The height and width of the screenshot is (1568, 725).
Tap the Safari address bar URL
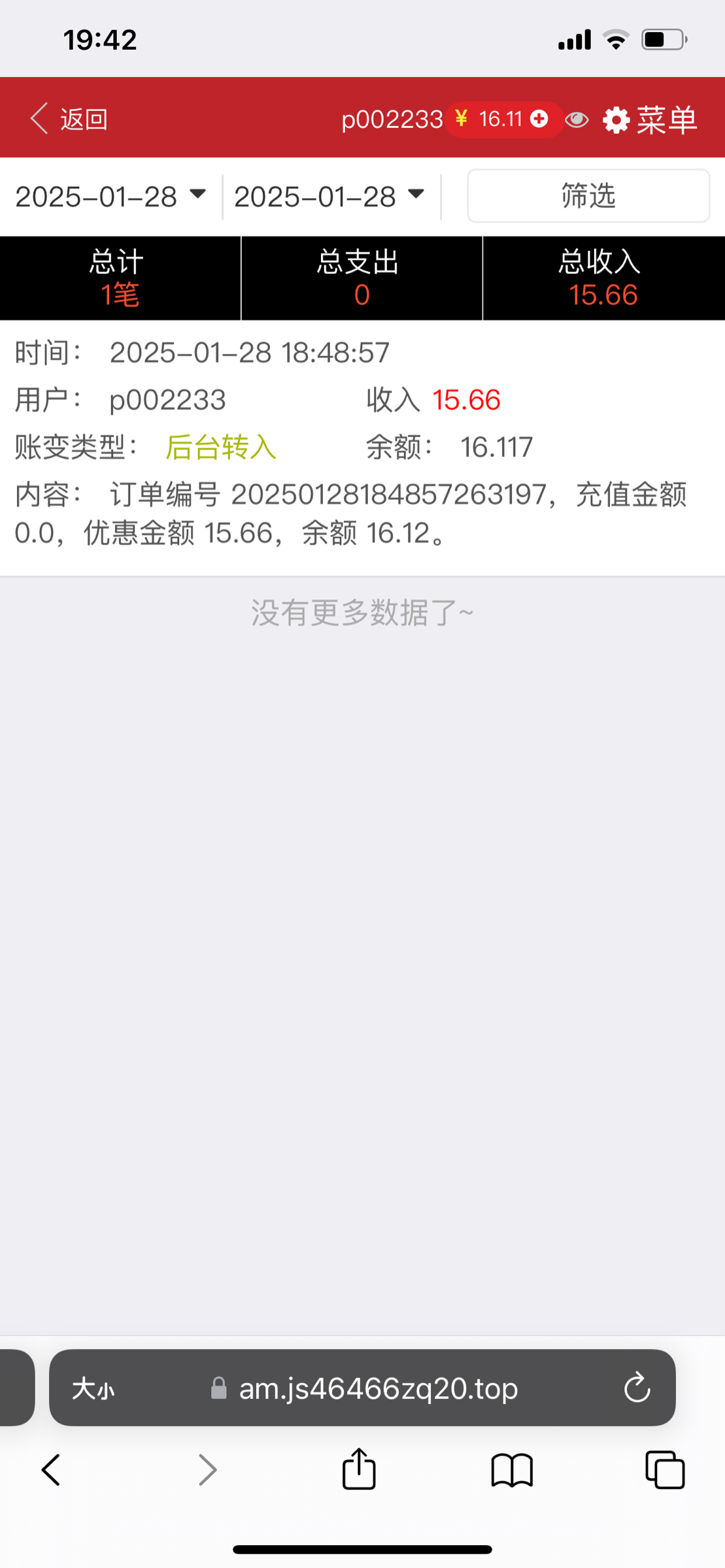[378, 1388]
